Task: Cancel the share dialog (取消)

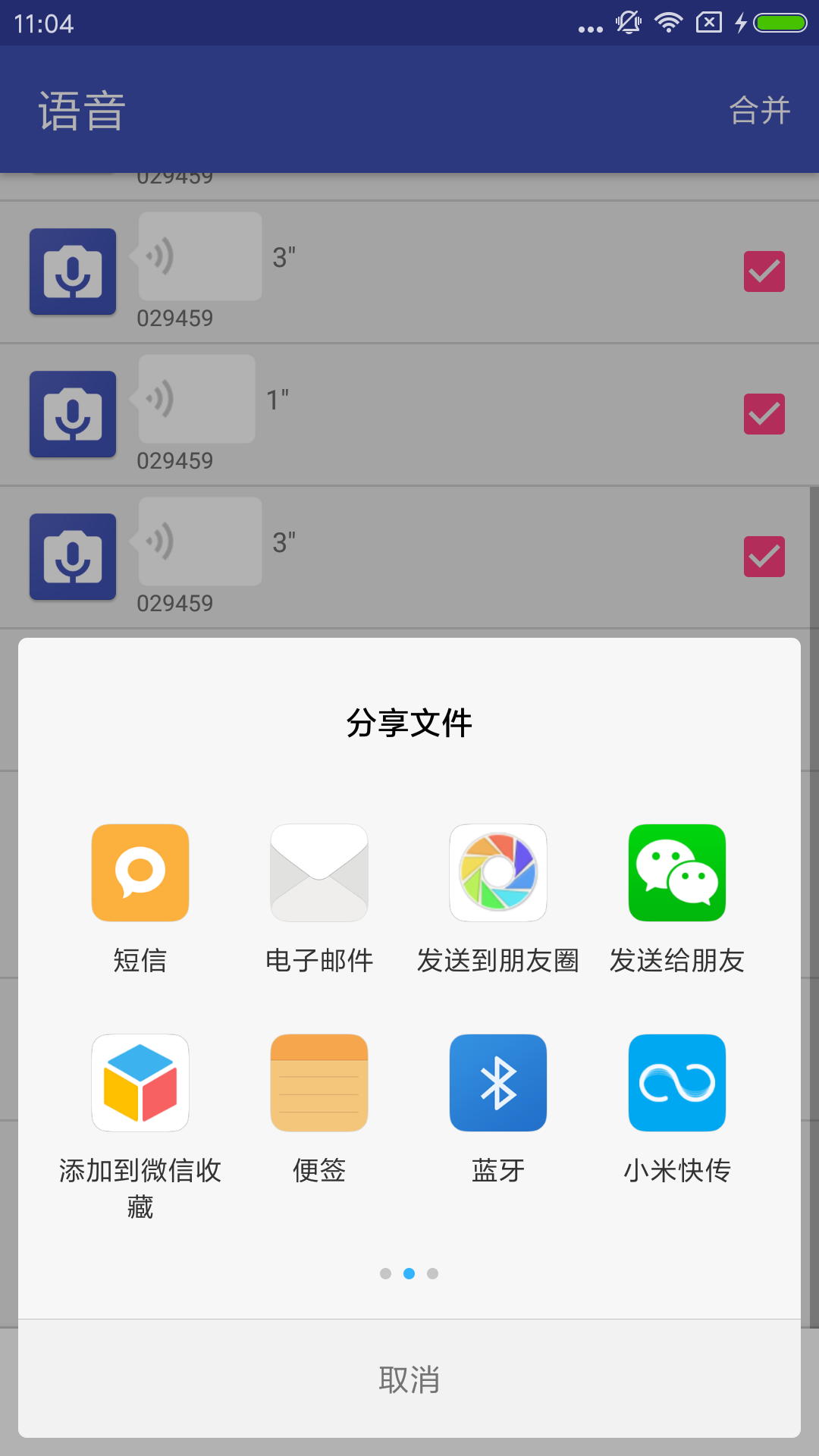Action: point(409,1380)
